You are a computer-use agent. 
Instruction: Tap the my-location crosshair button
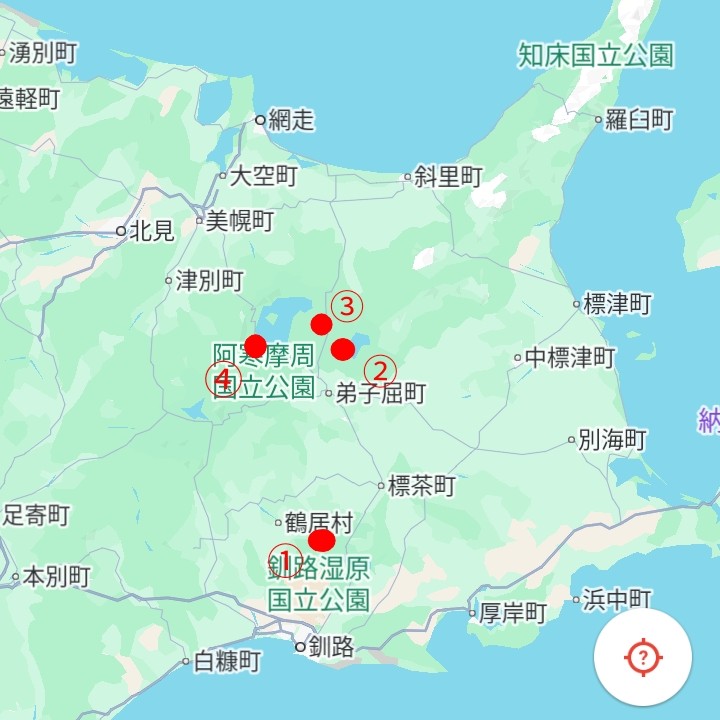(643, 657)
